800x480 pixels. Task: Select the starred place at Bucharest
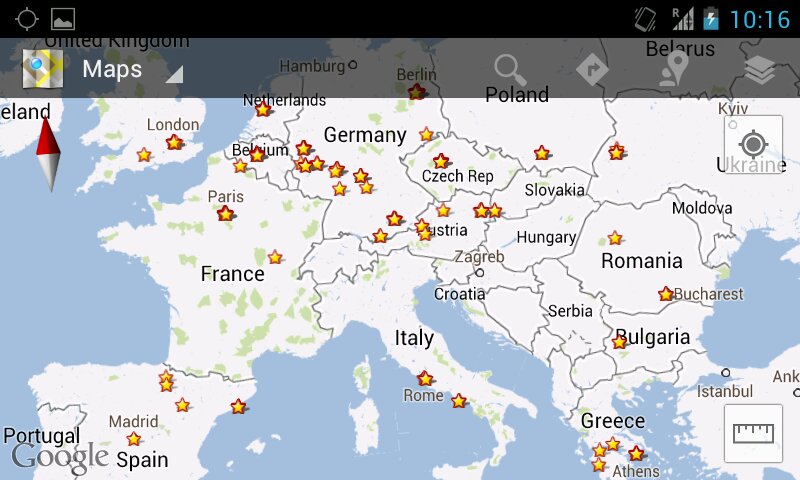(x=666, y=294)
